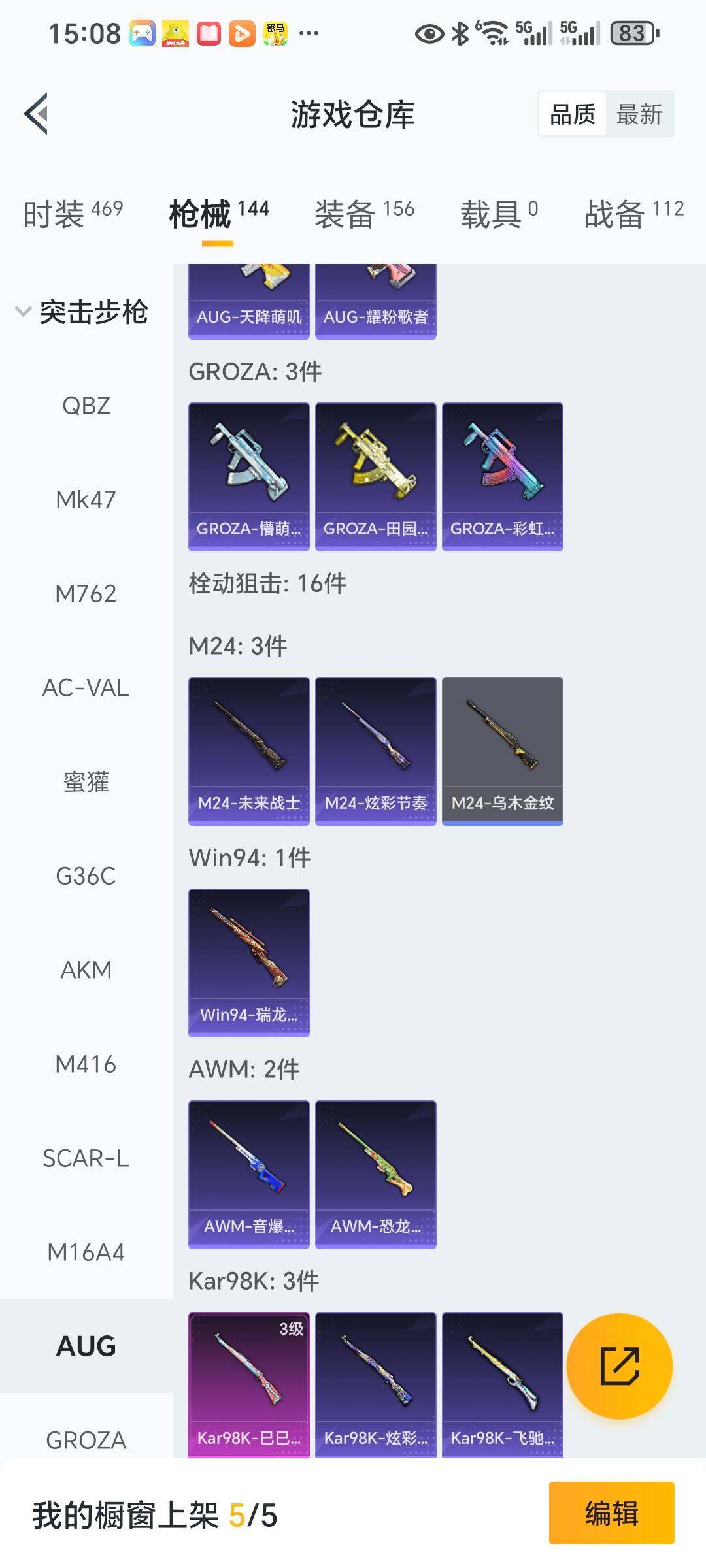Sort by 最新

[639, 114]
